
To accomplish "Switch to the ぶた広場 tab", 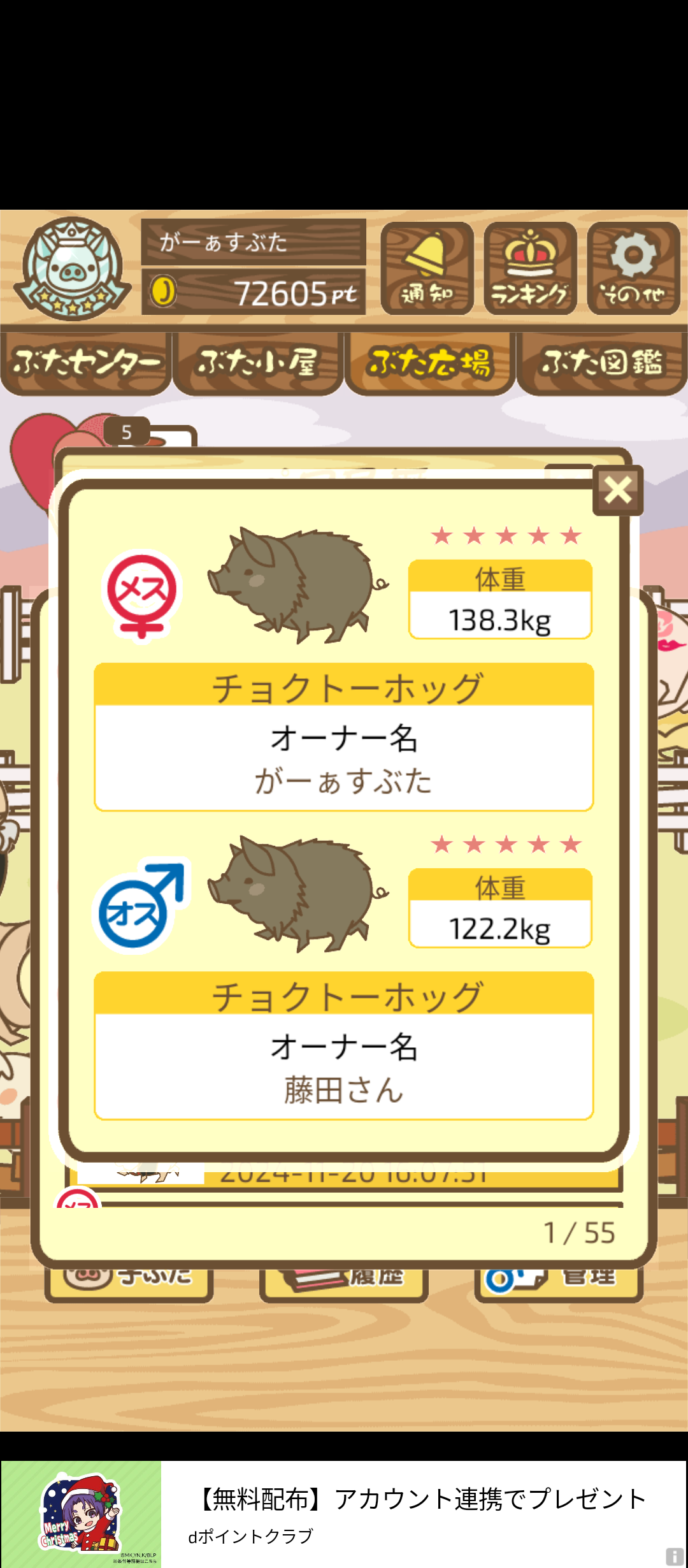I will pos(430,362).
